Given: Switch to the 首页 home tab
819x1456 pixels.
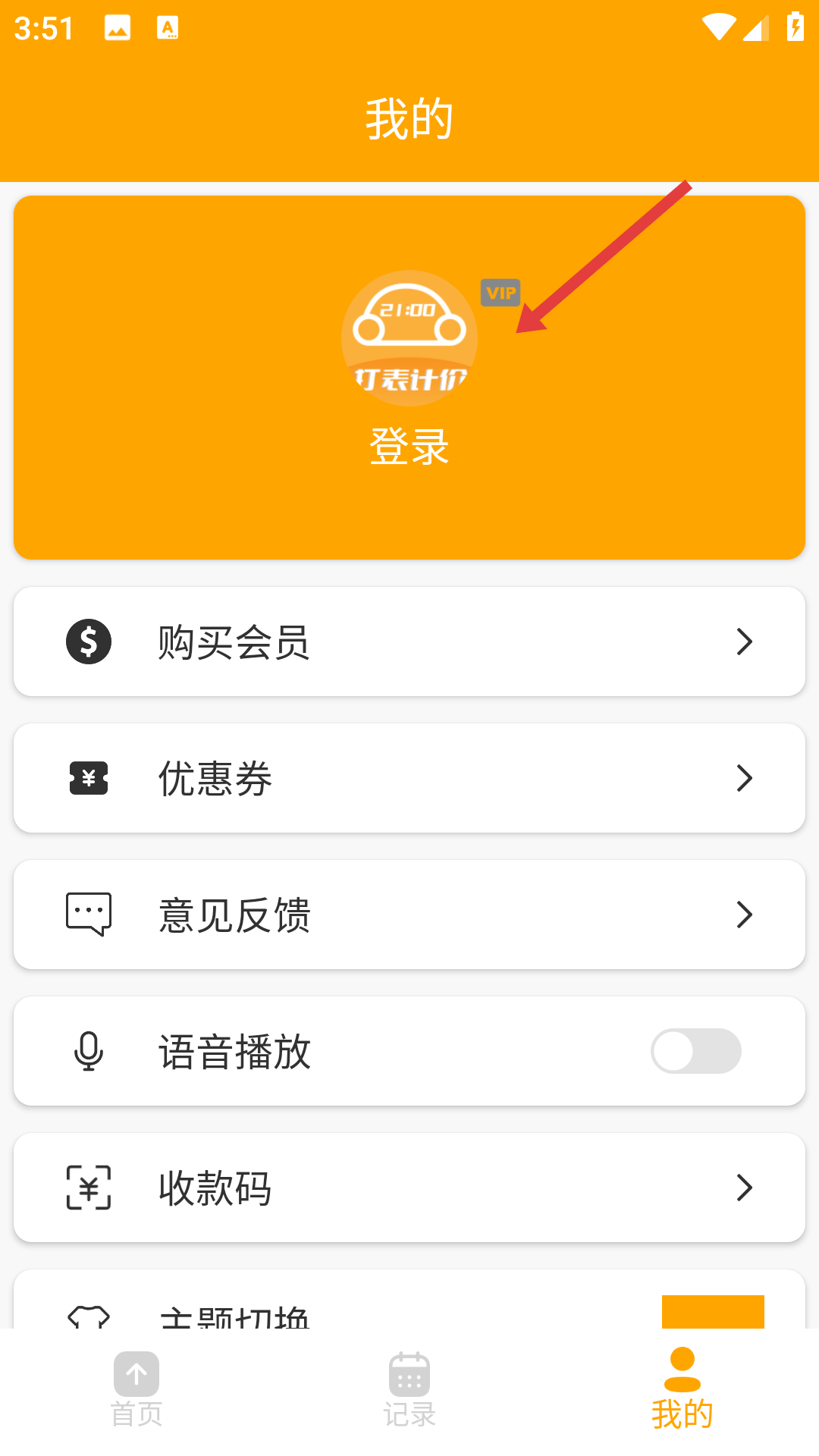Looking at the screenshot, I should point(136,1391).
